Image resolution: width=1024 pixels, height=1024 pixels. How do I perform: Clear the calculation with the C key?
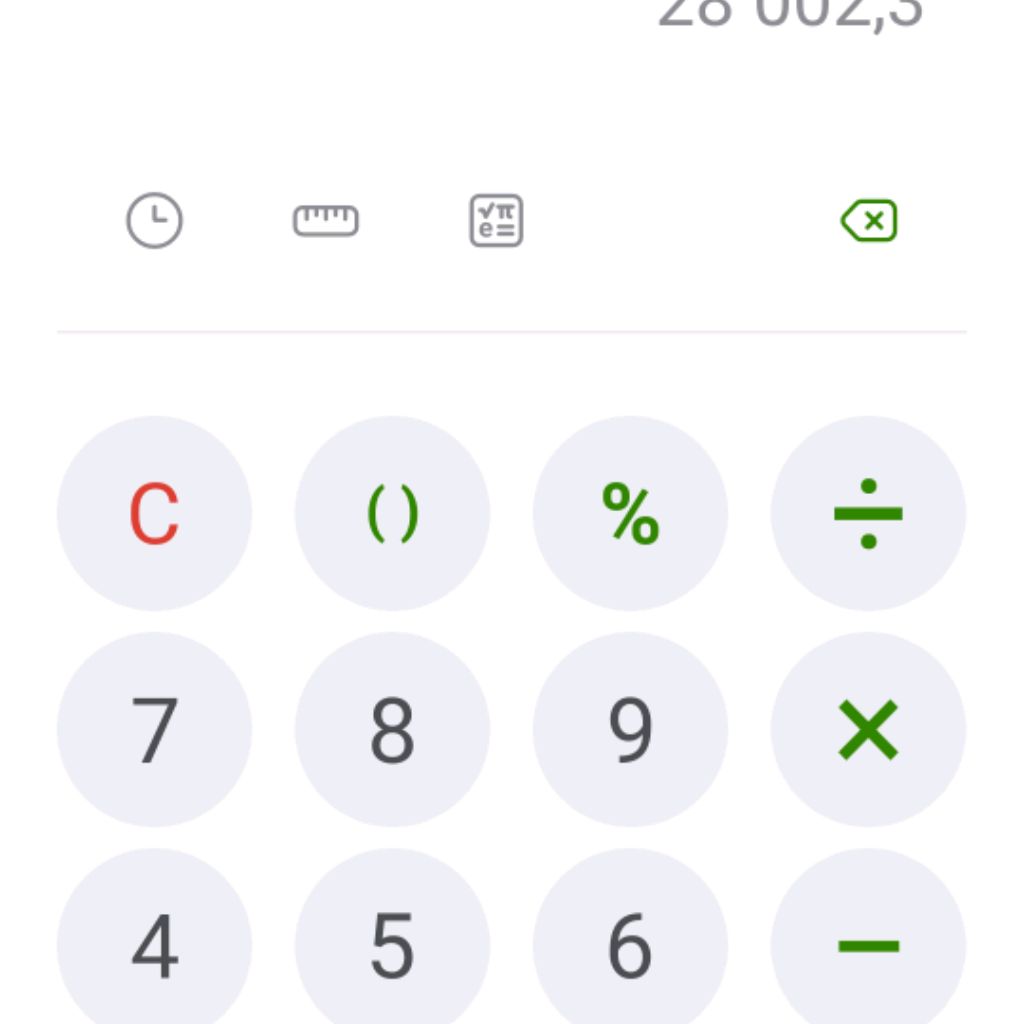[x=154, y=513]
